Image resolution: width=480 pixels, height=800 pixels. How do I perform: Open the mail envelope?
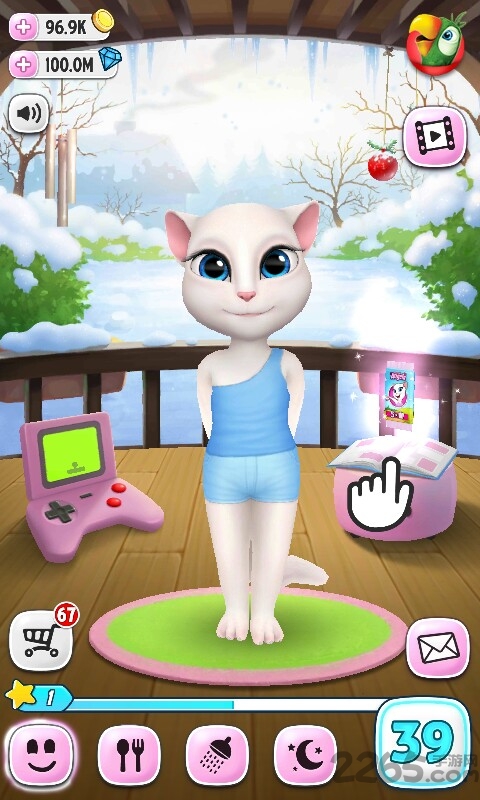(438, 647)
